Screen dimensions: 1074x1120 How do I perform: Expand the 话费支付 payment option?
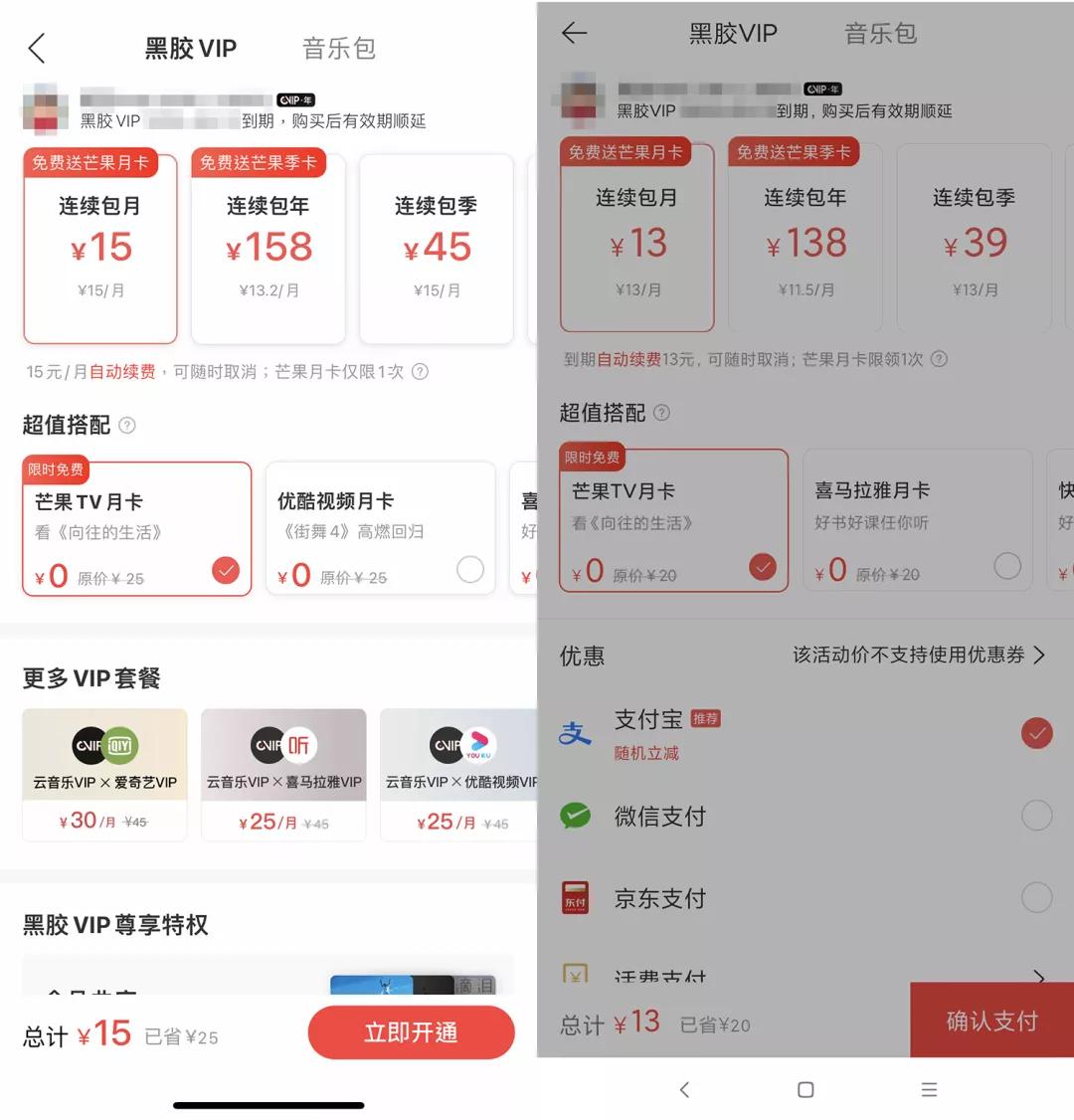pos(1041,978)
